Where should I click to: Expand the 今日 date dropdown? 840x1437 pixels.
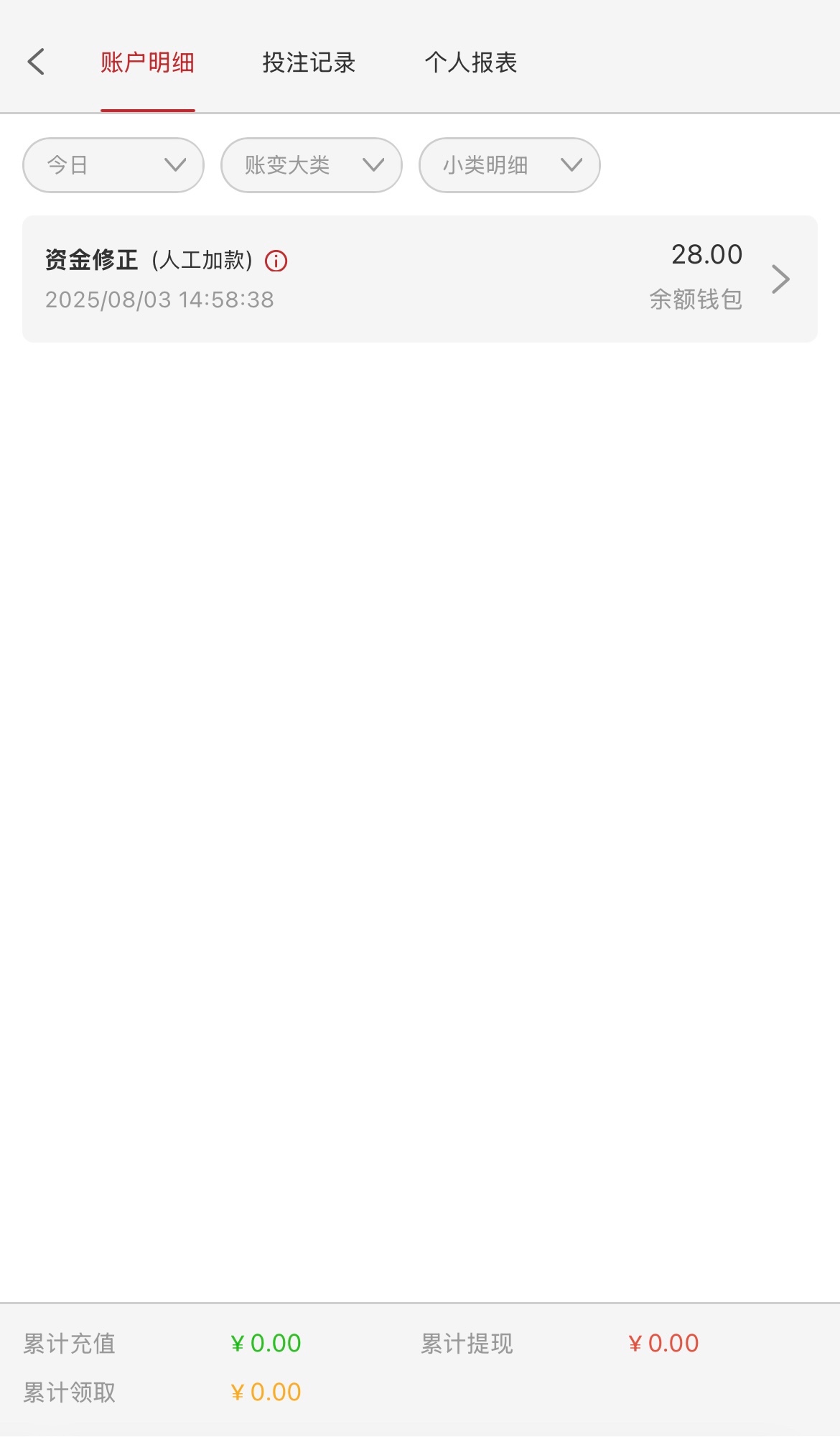coord(113,165)
